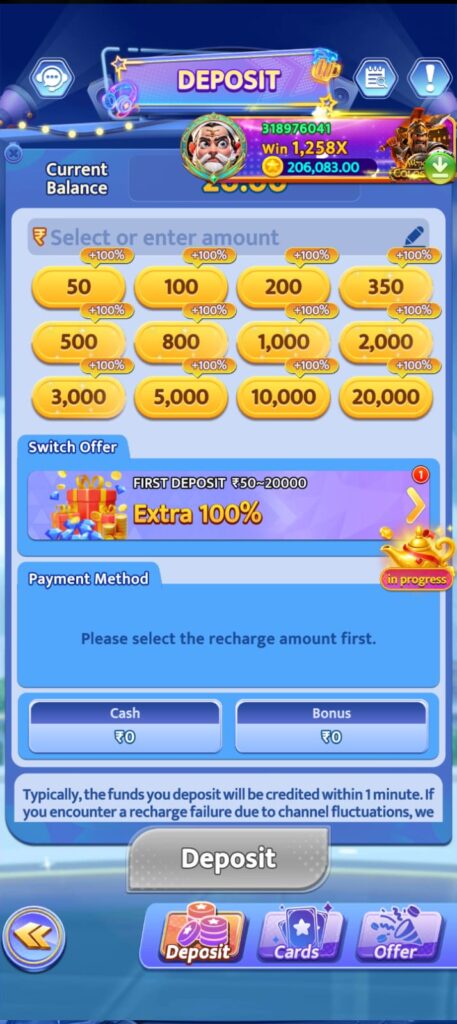The width and height of the screenshot is (457, 1024).
Task: Open the First Deposit Extra 100% offer
Action: pyautogui.click(x=228, y=505)
